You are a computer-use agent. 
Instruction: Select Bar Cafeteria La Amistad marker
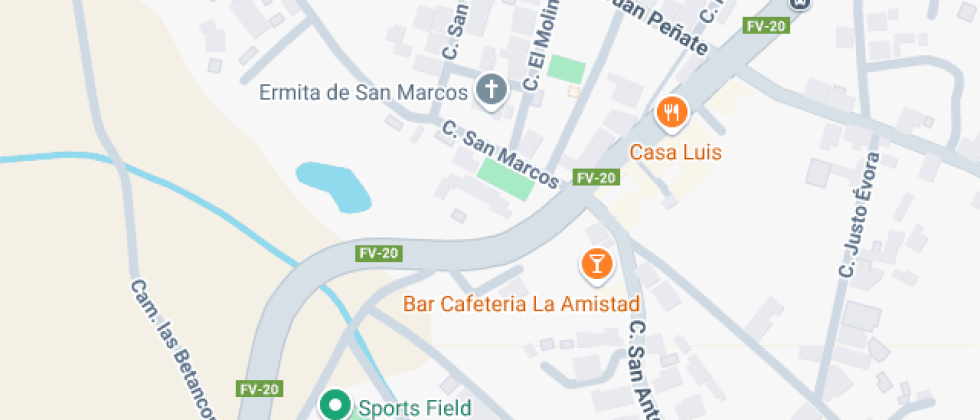coord(597,264)
